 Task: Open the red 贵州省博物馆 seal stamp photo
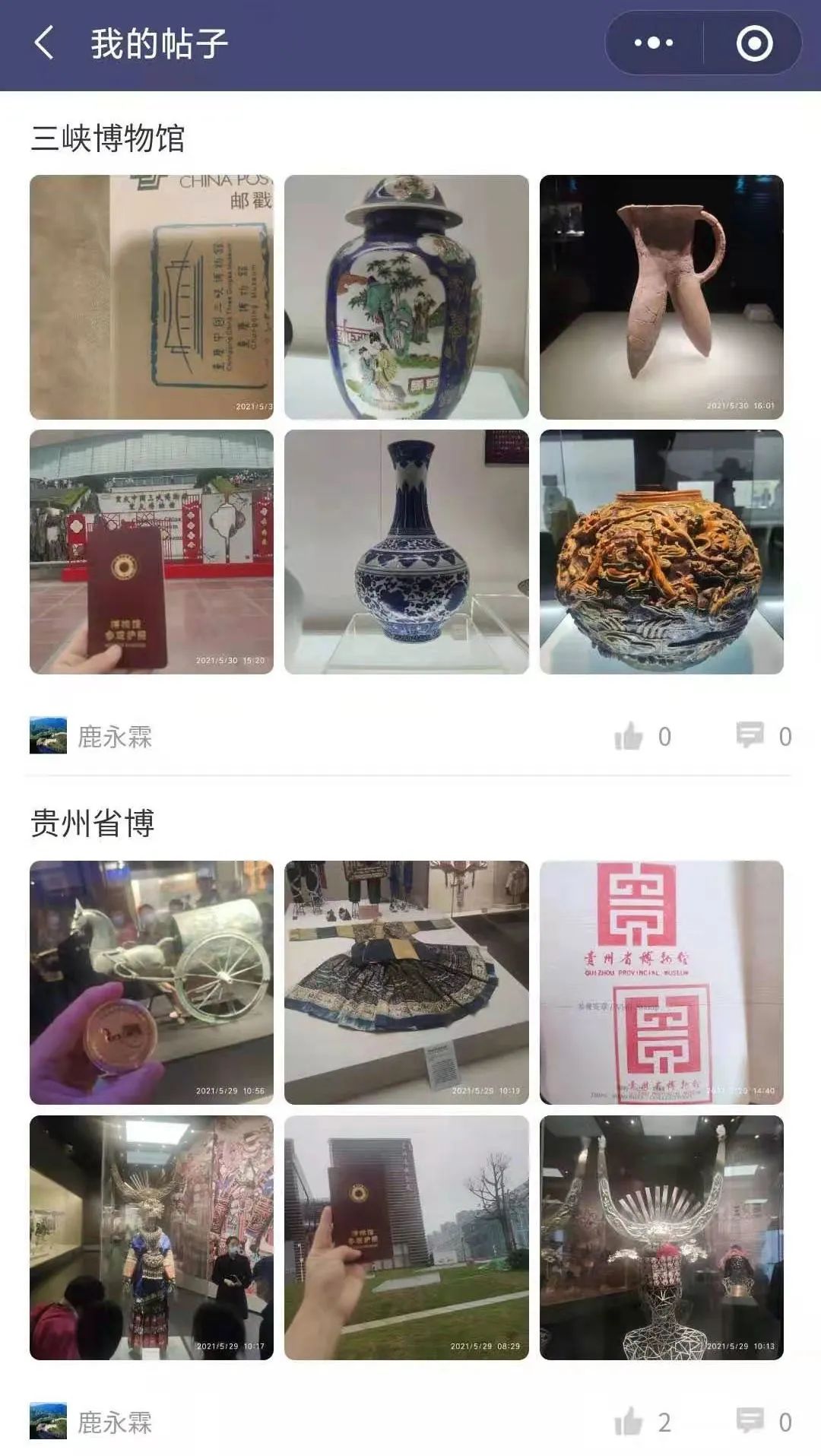661,982
